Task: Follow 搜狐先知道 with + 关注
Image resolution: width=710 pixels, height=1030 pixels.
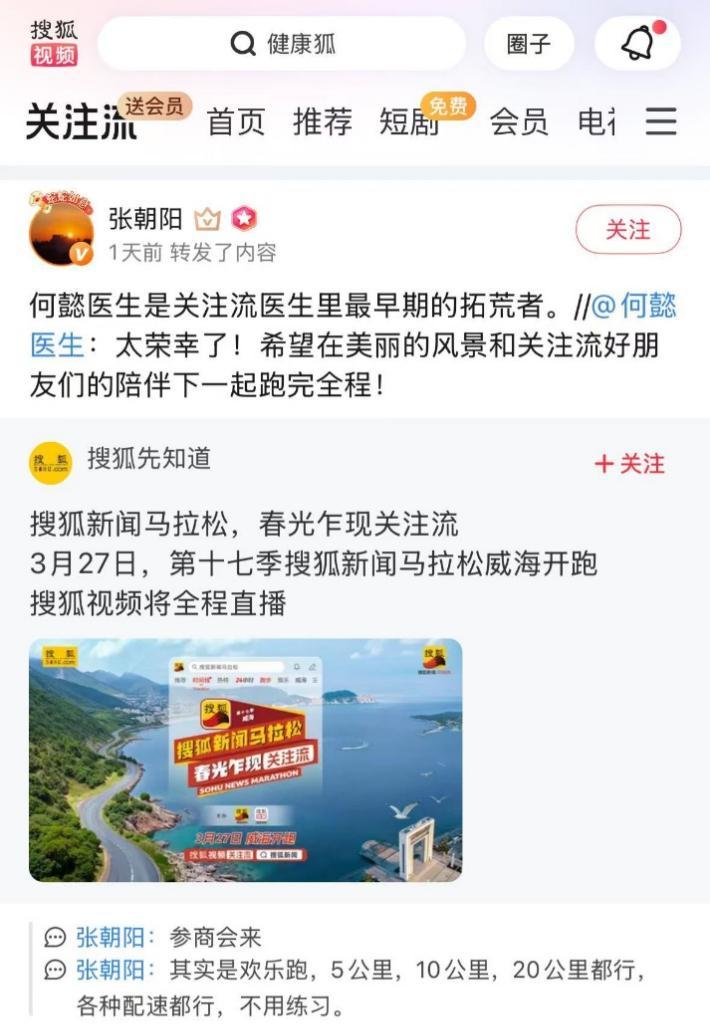Action: 629,464
